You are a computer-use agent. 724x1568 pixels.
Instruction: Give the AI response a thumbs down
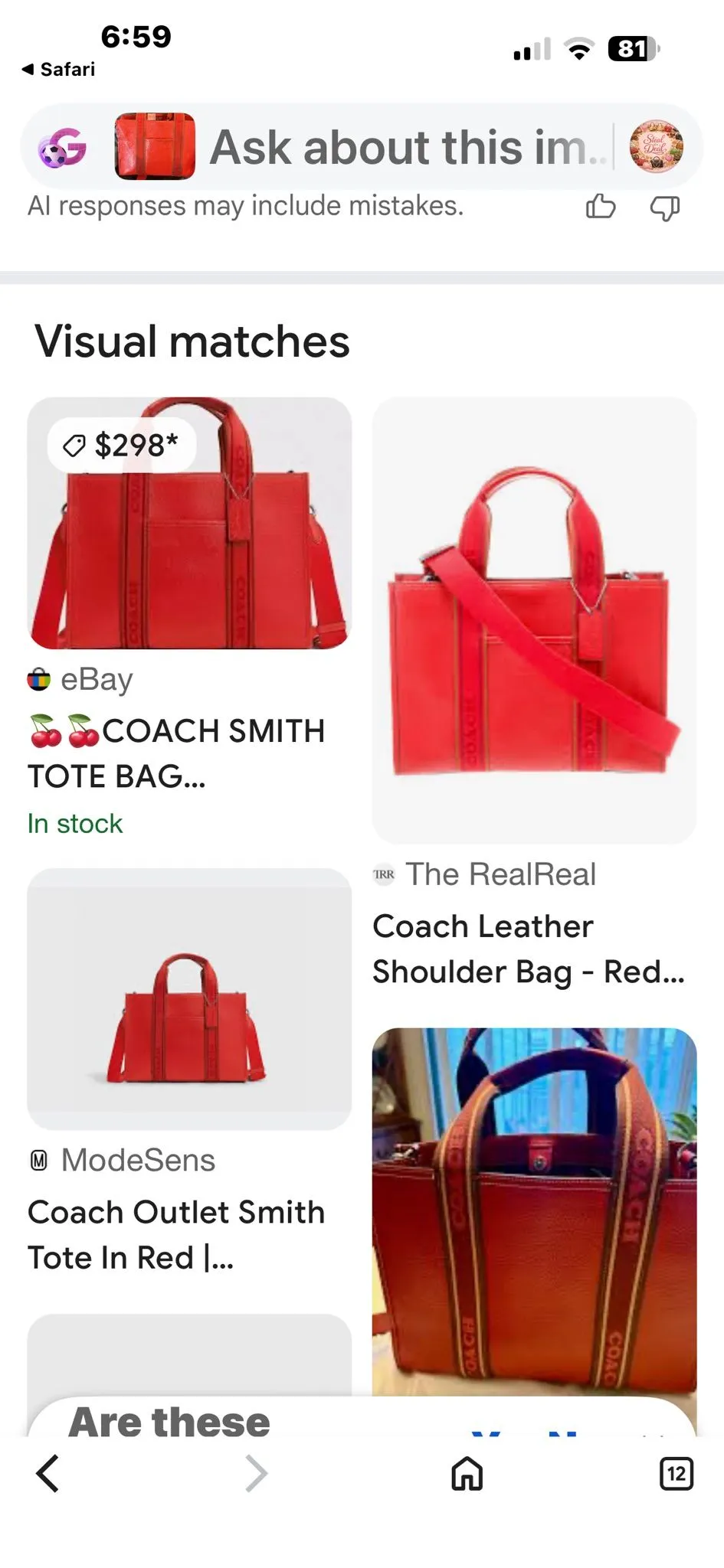[x=664, y=207]
